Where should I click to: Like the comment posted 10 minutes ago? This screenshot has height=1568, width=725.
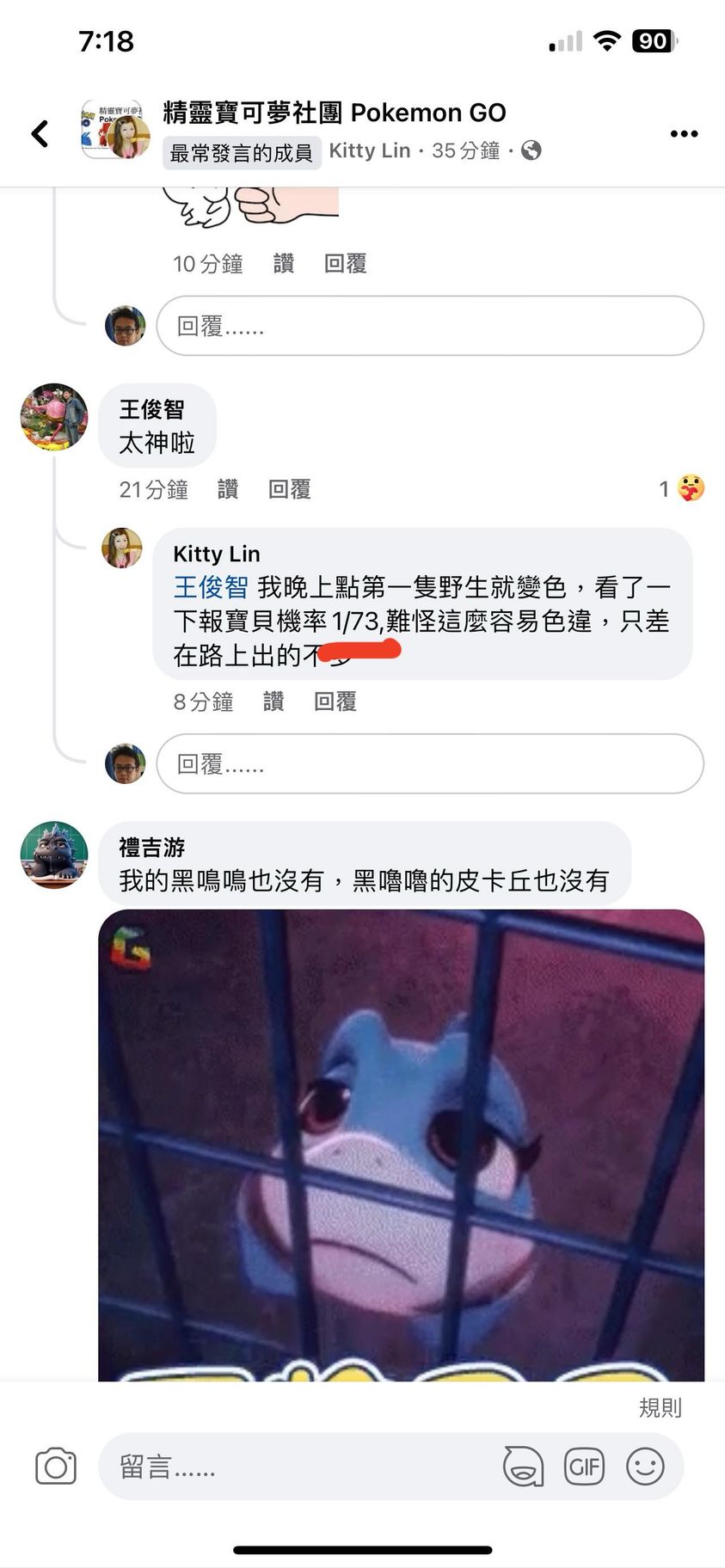(284, 263)
